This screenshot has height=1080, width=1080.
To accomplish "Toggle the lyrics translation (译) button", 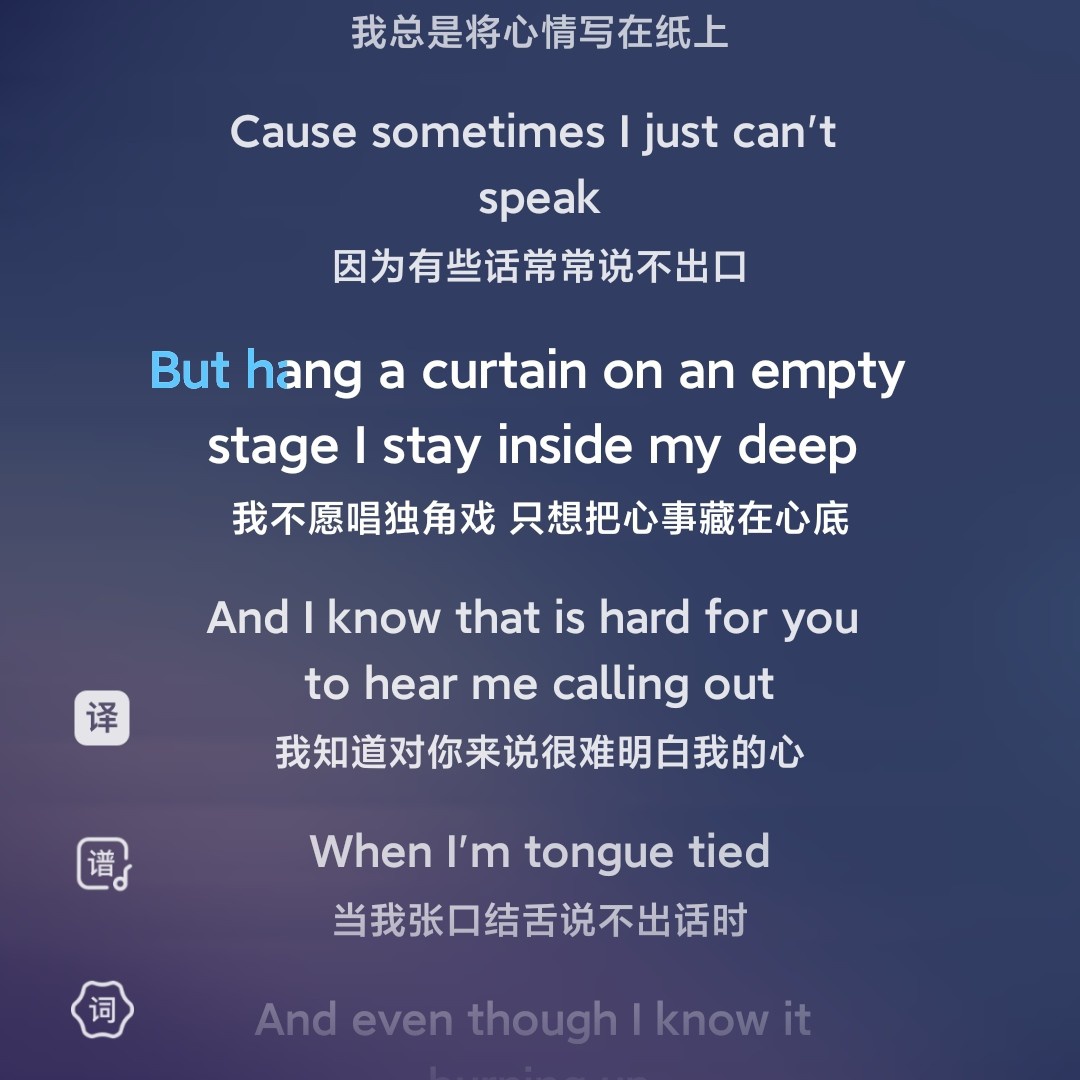I will (102, 718).
